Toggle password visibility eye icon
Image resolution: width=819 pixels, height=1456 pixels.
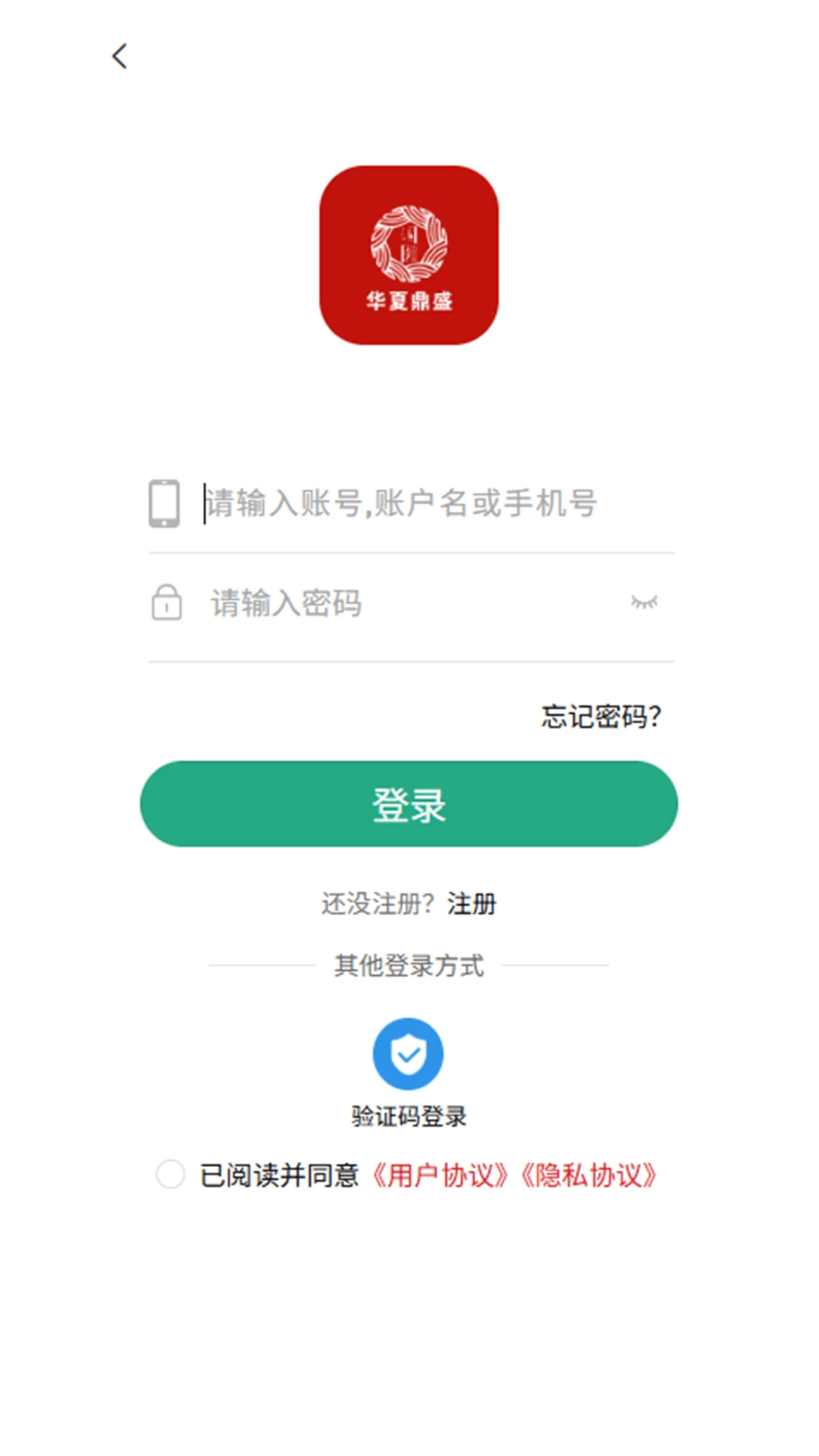[644, 603]
